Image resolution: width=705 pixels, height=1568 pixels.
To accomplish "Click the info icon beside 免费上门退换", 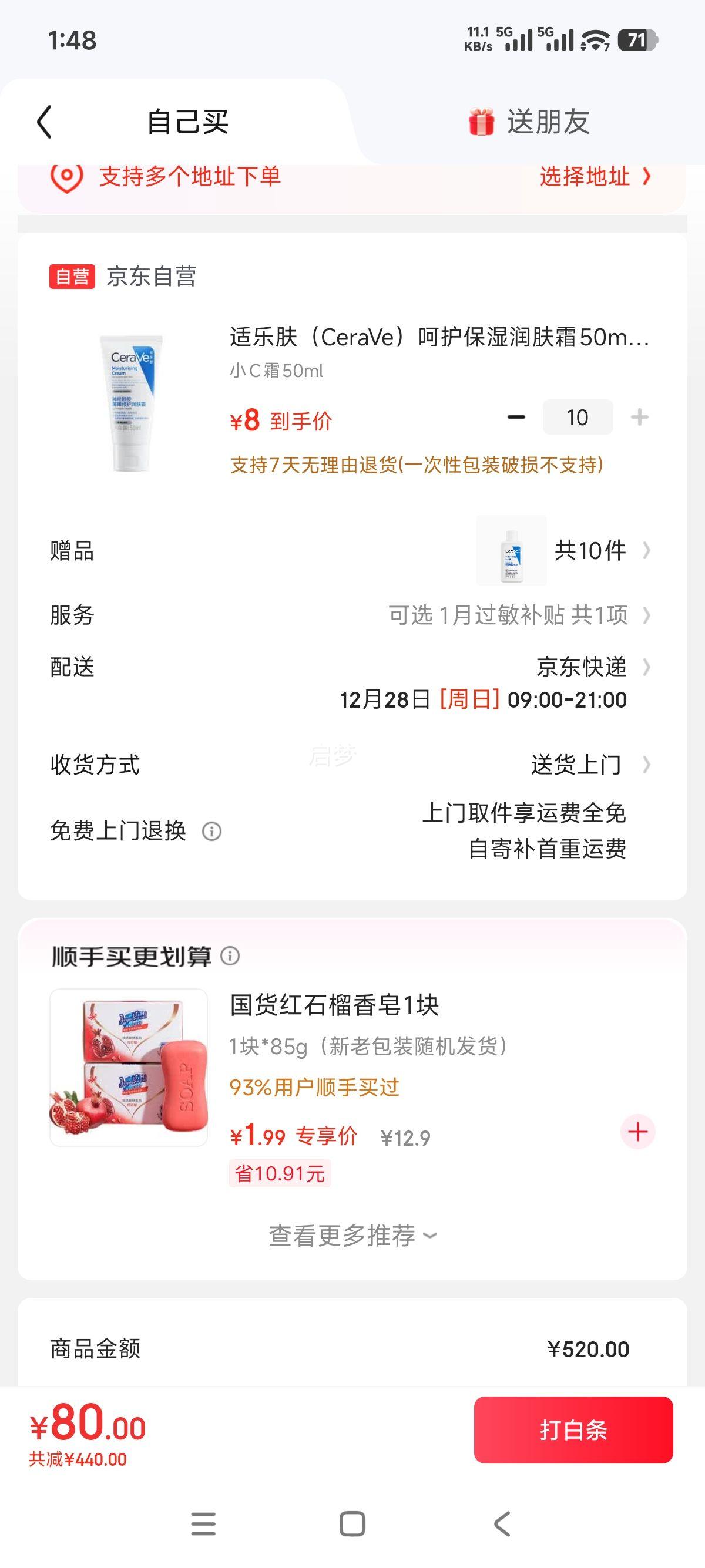I will (x=211, y=830).
